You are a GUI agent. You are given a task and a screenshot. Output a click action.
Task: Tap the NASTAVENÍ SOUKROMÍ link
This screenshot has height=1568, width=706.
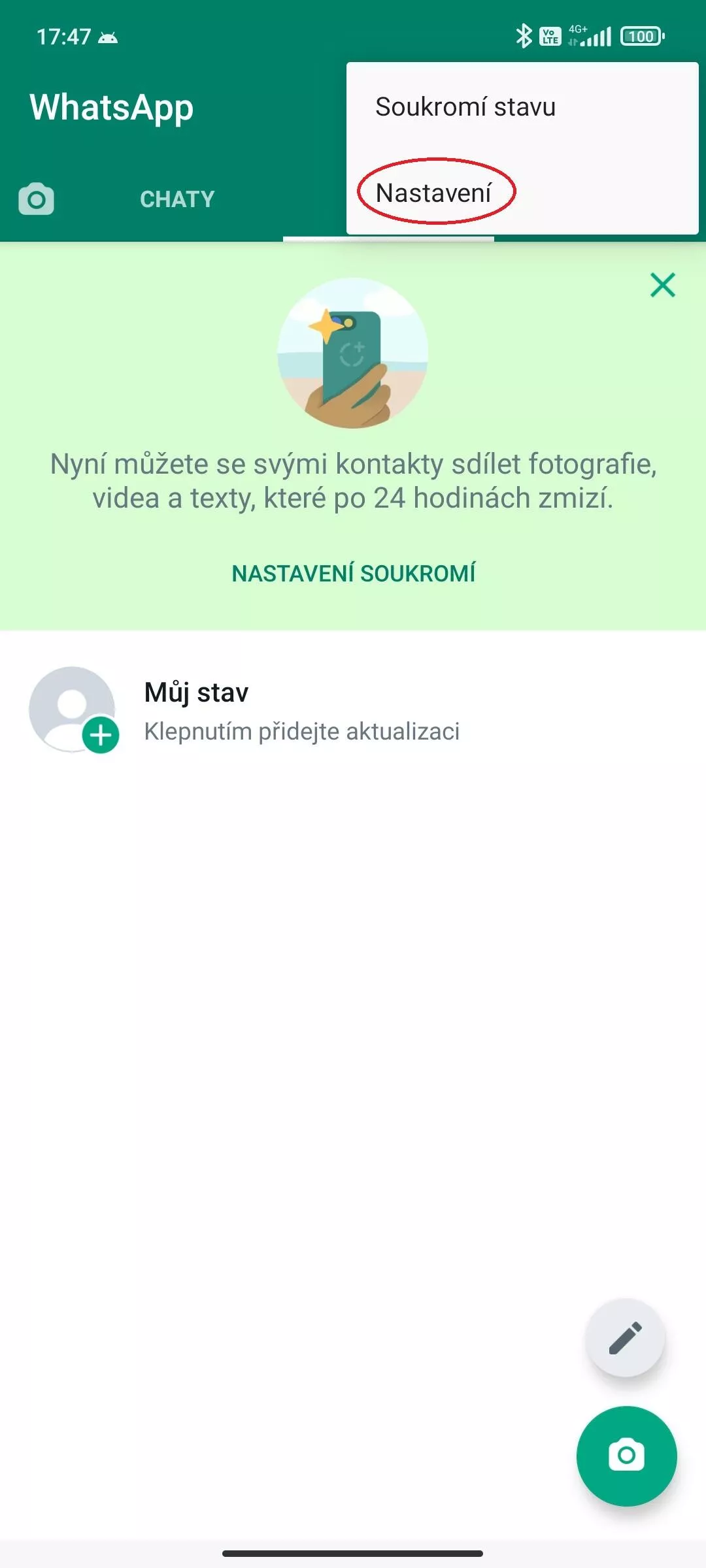(354, 574)
